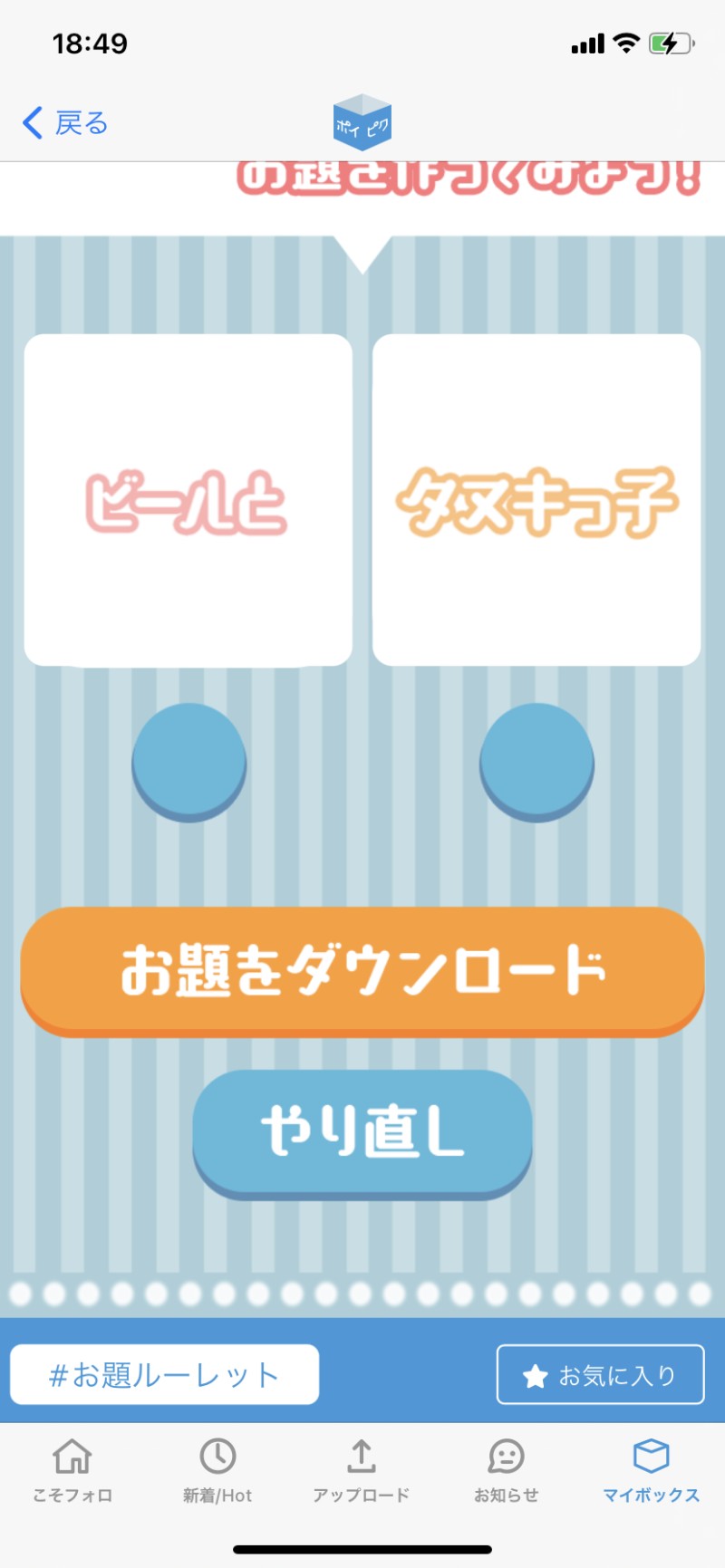Download the prompt with お題をダウンロード
This screenshot has height=1568, width=725.
[x=362, y=970]
